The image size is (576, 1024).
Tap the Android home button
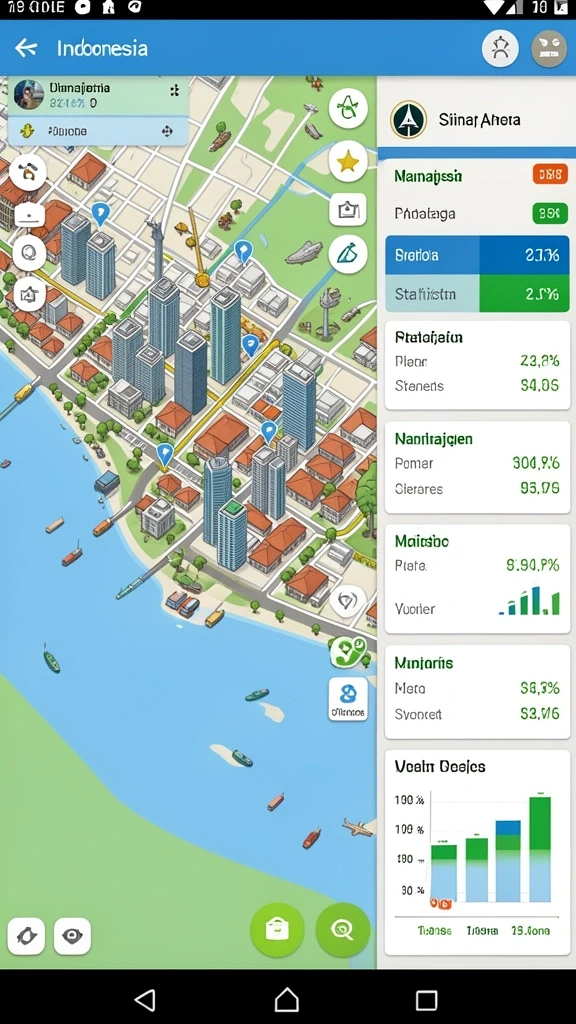(x=286, y=999)
